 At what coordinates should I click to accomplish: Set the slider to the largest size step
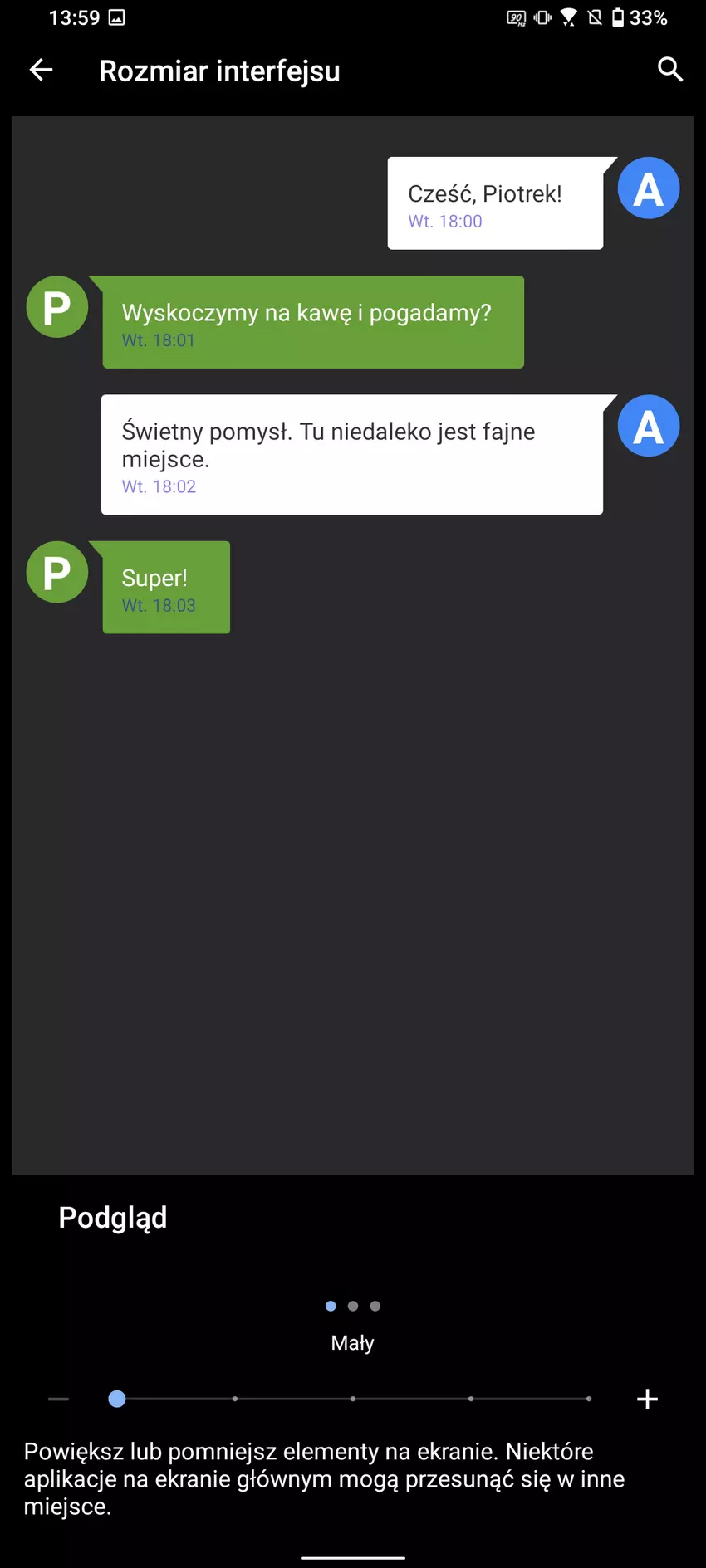(x=589, y=1399)
